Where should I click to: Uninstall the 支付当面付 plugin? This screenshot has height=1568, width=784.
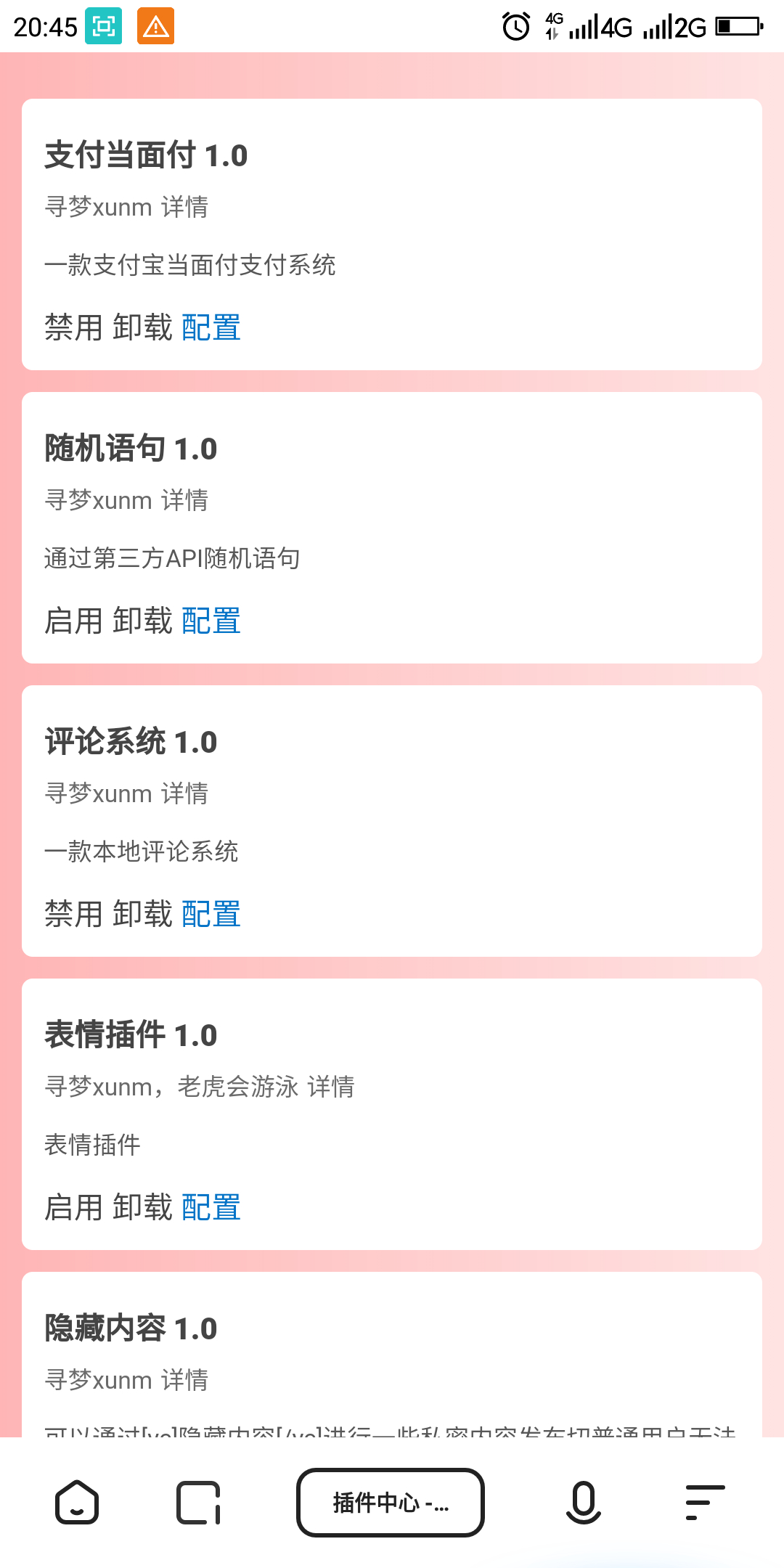click(142, 328)
